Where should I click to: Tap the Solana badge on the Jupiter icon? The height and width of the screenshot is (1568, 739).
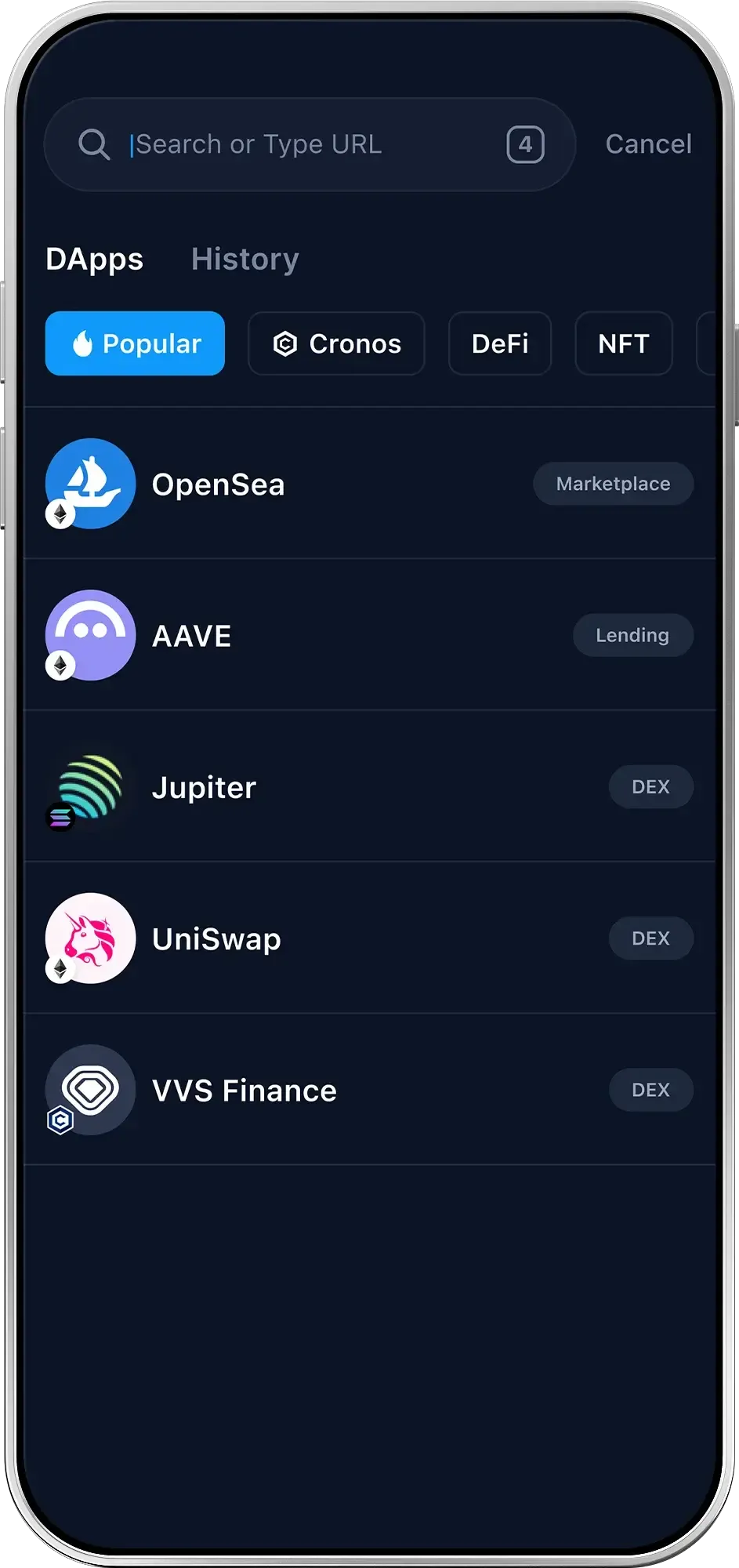click(x=61, y=819)
